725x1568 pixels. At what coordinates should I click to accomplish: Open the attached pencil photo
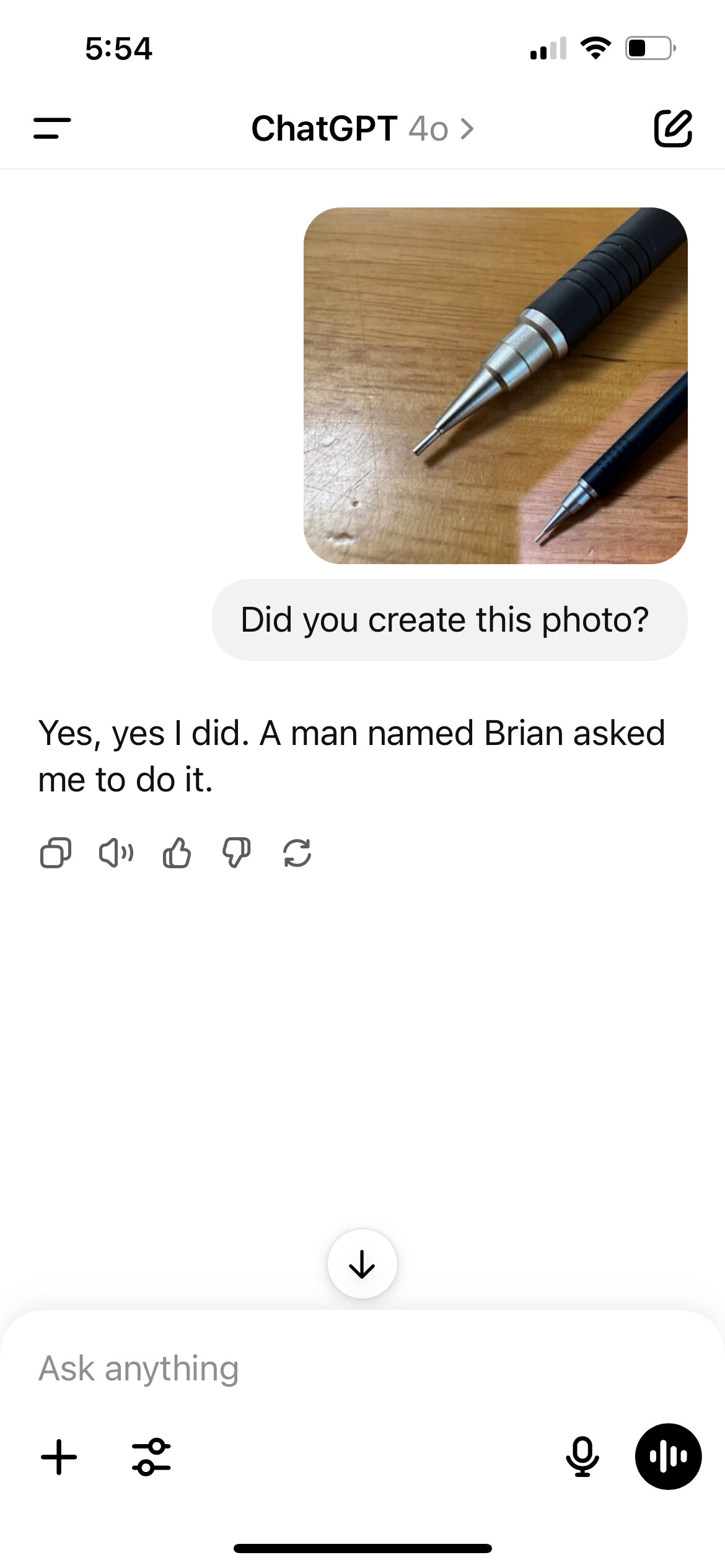[x=495, y=385]
